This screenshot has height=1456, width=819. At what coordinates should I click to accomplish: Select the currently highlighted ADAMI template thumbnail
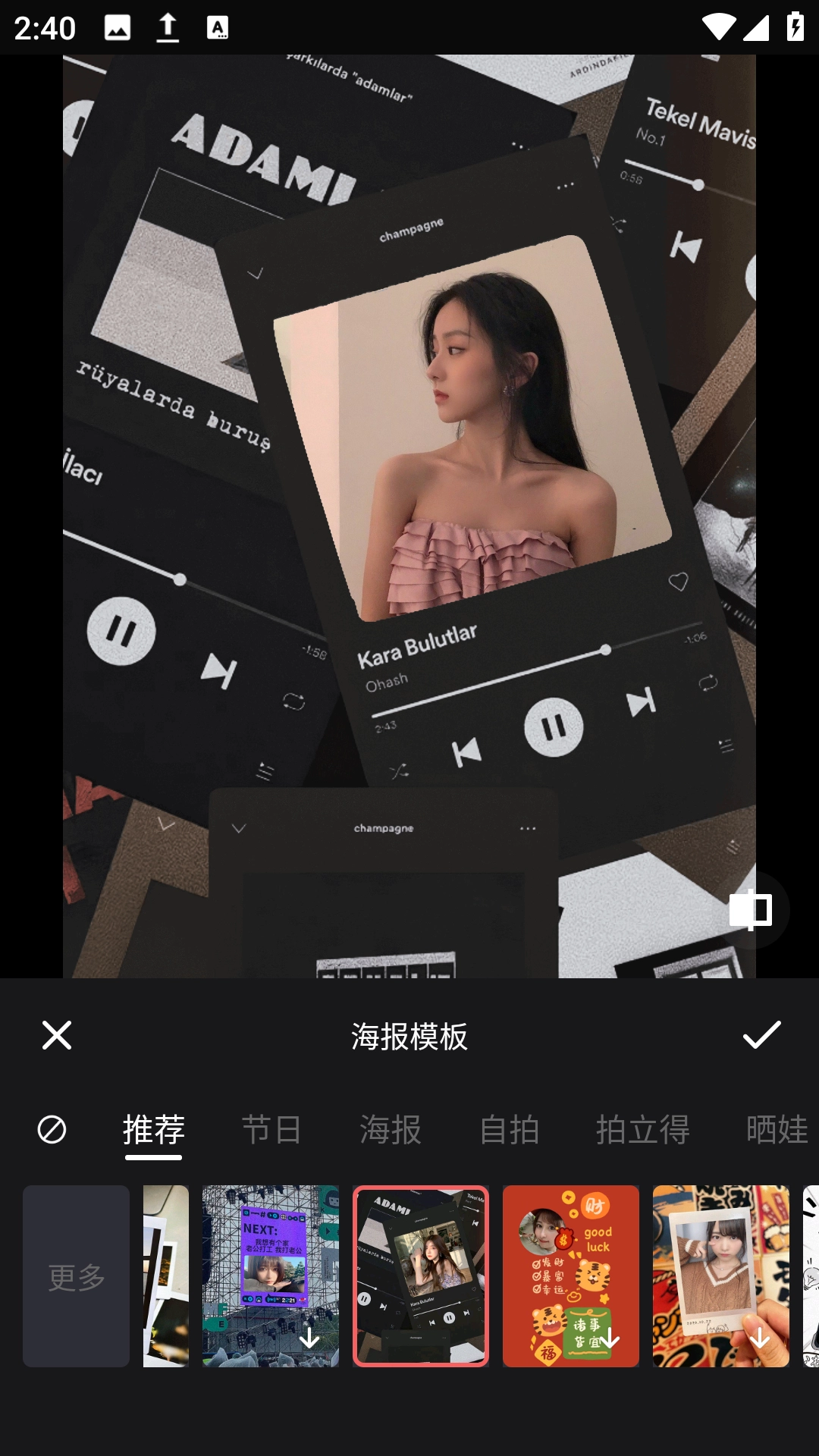coord(421,1276)
